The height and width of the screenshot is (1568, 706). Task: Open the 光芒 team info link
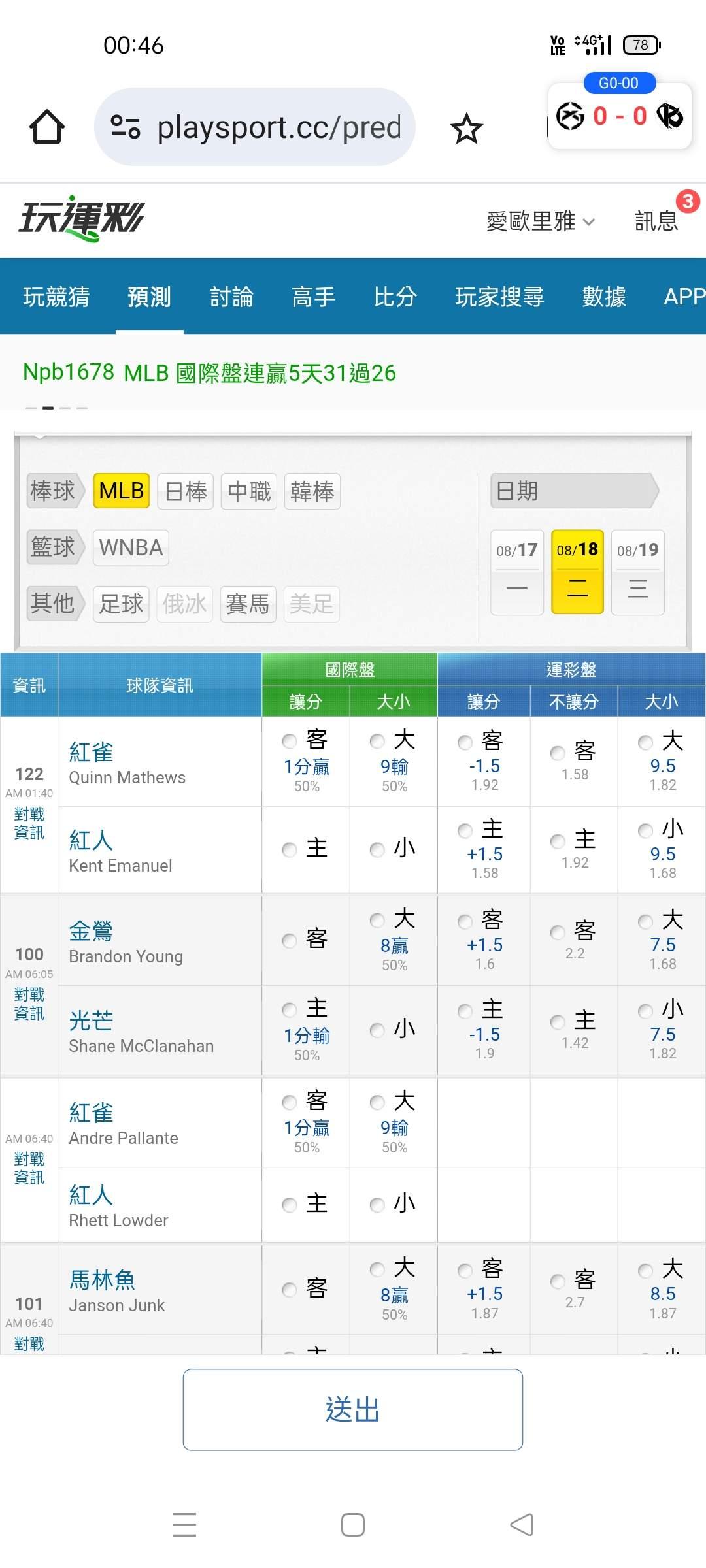coord(91,1021)
